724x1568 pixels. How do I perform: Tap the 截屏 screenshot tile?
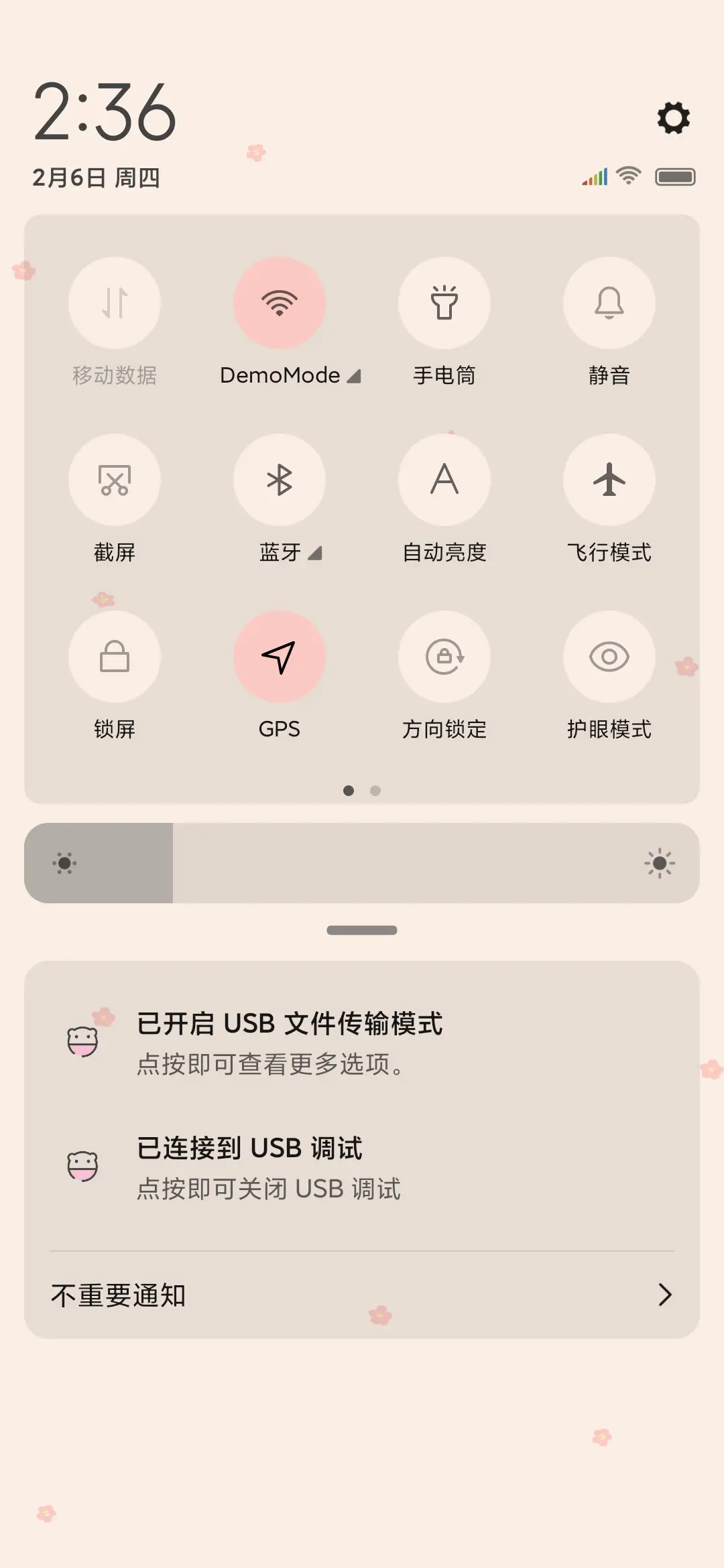tap(115, 480)
